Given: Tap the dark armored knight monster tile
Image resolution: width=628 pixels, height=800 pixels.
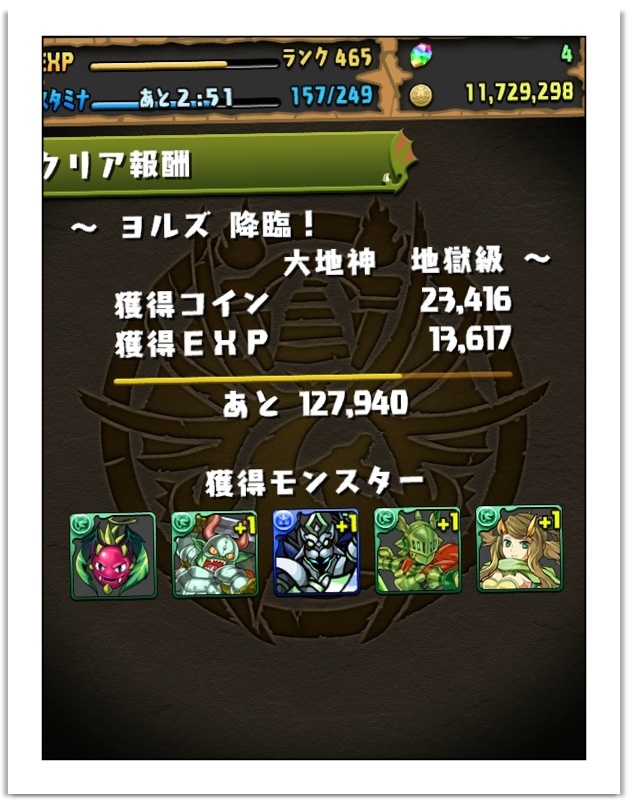Looking at the screenshot, I should [x=316, y=552].
